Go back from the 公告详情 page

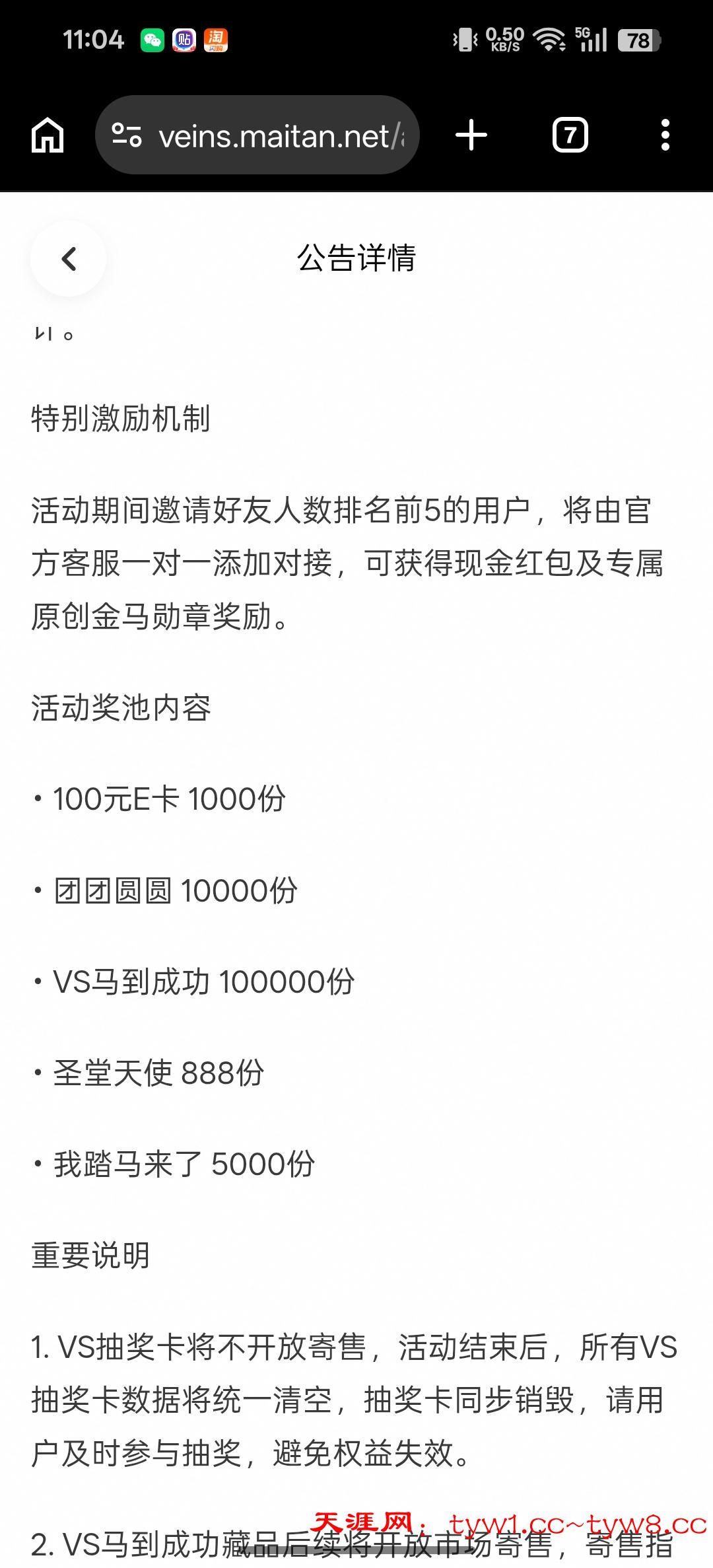click(x=69, y=258)
